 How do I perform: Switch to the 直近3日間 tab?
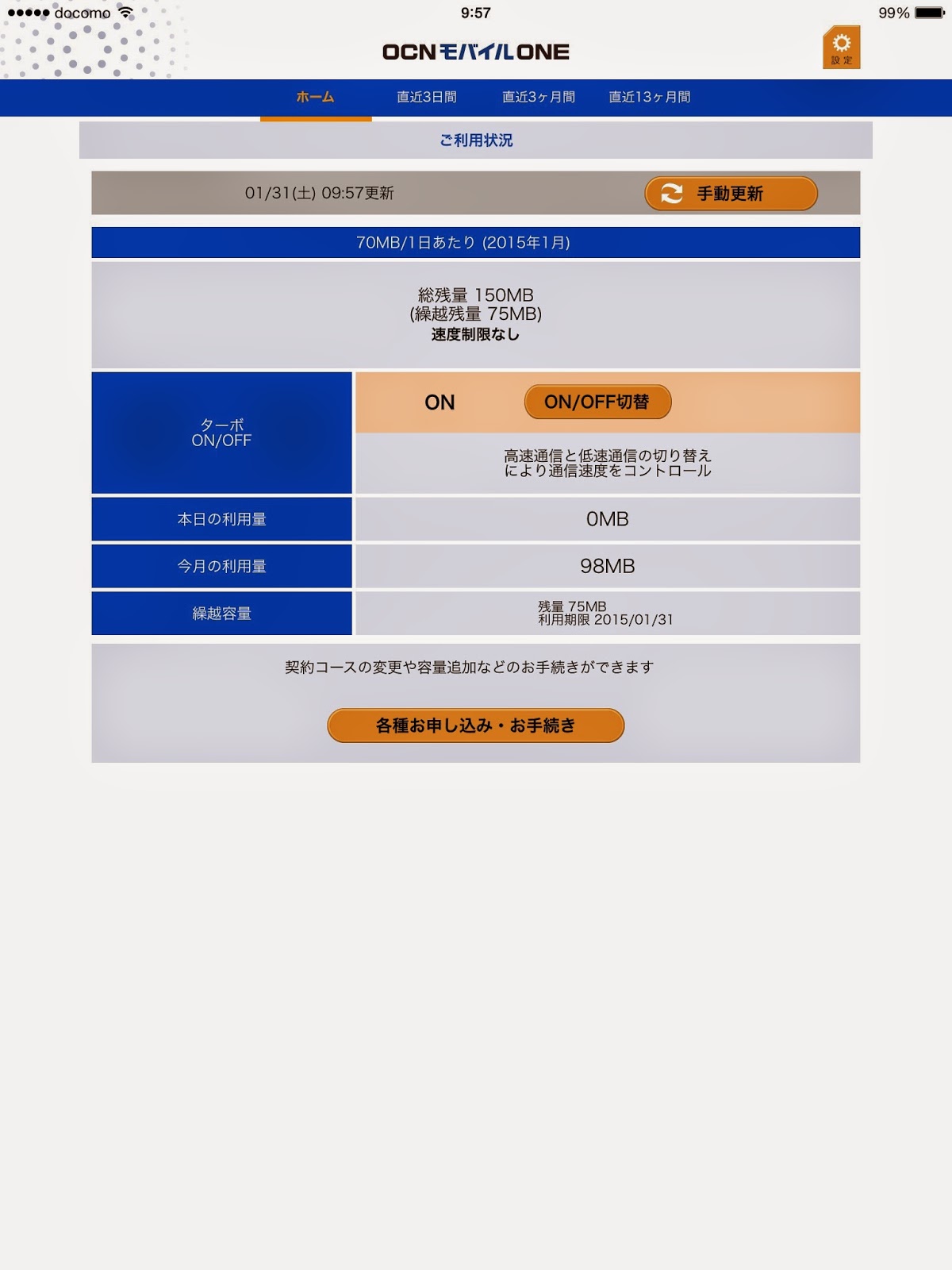pos(427,97)
